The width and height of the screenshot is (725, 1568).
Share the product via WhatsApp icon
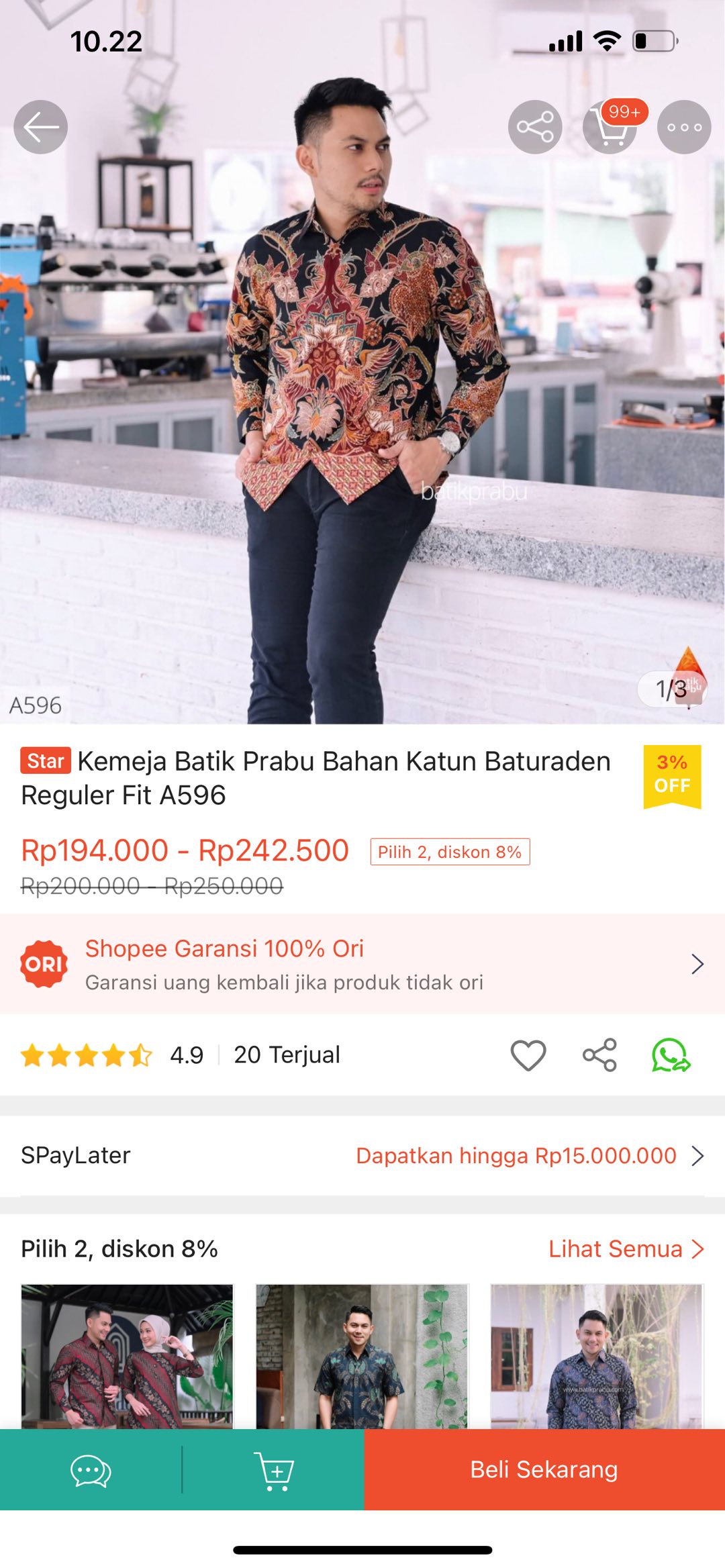tap(669, 1054)
